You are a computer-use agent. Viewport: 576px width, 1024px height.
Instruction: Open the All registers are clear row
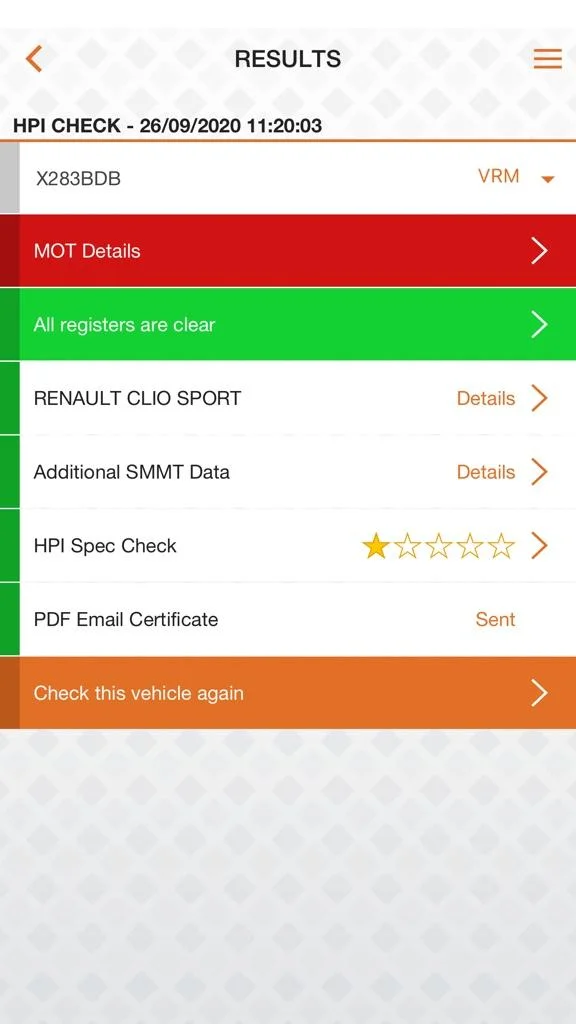pos(288,325)
